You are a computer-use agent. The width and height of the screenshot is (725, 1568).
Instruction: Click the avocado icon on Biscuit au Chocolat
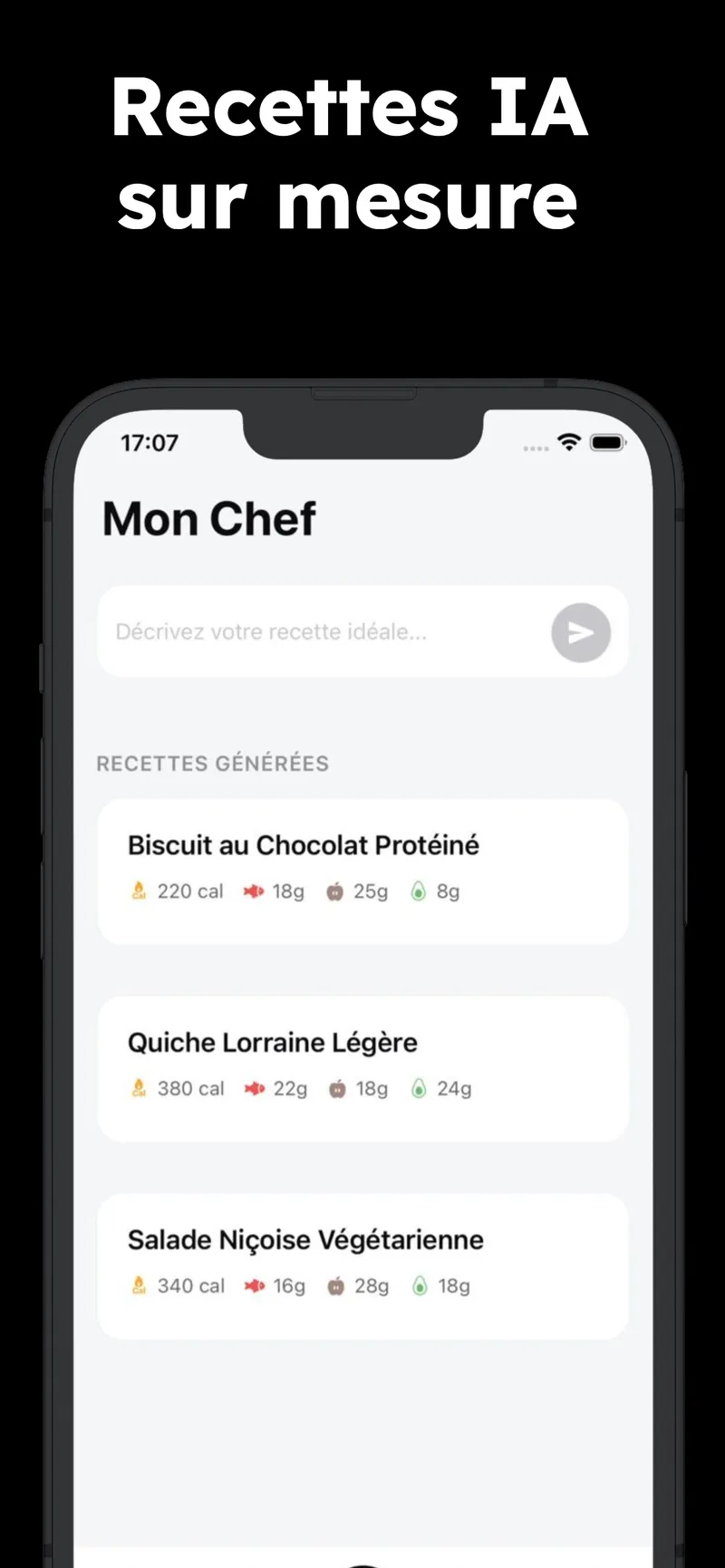[418, 891]
